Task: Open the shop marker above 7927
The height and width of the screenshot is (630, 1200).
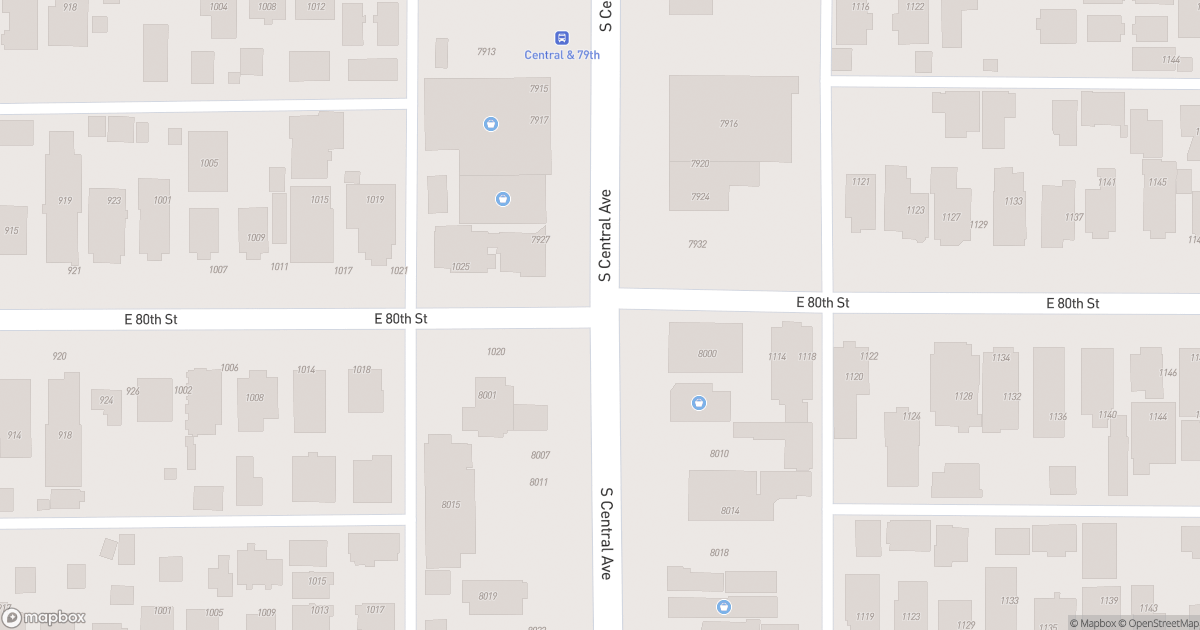Action: [x=503, y=199]
